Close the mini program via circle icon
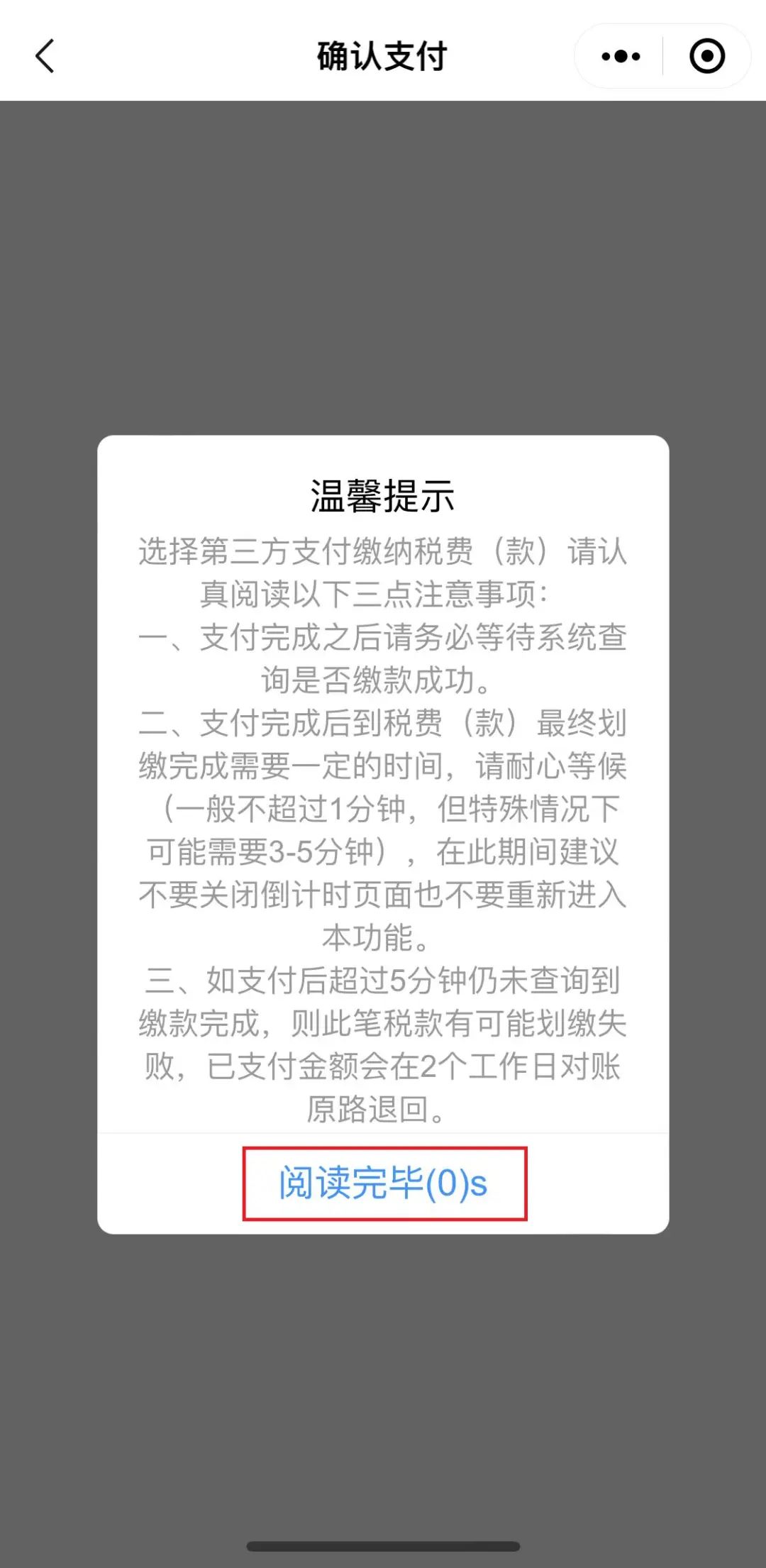The image size is (766, 1568). (x=707, y=56)
